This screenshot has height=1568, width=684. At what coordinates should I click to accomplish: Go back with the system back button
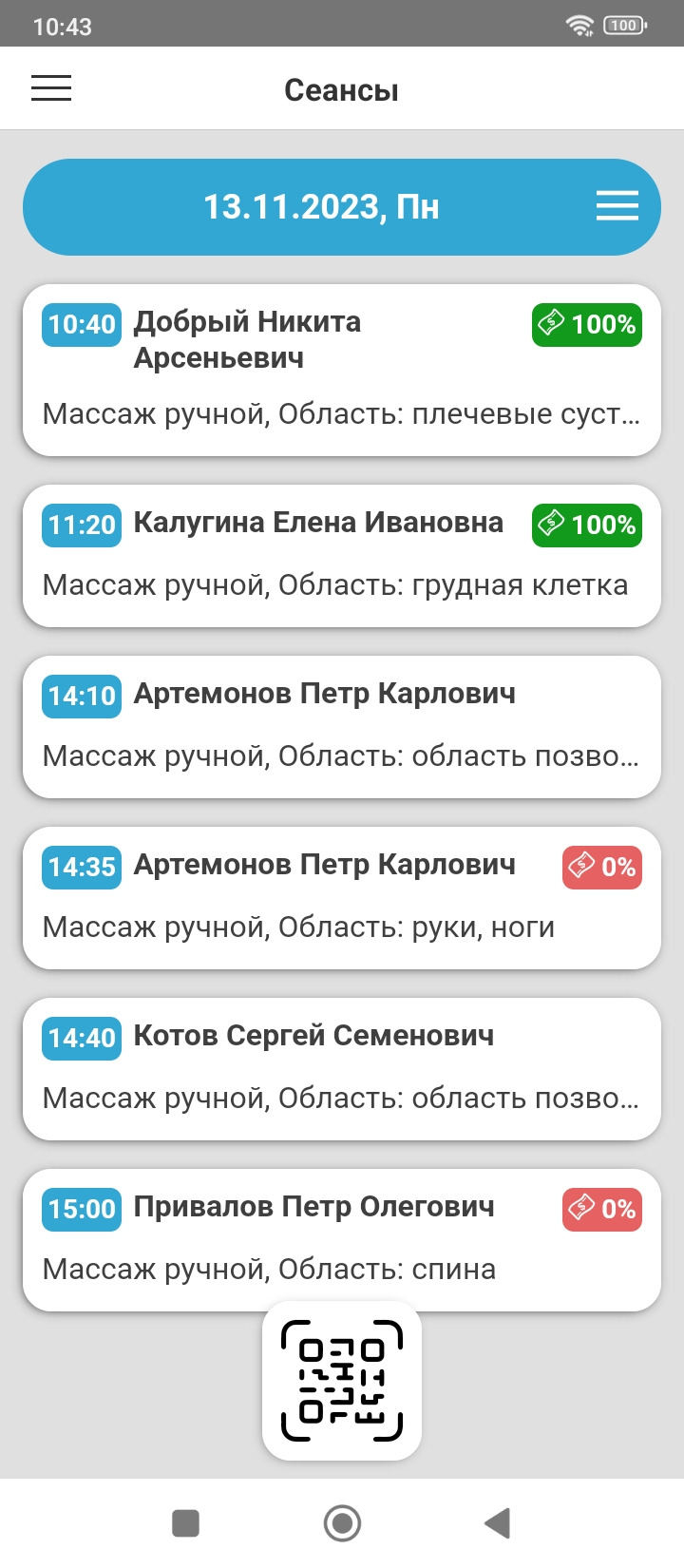pyautogui.click(x=497, y=1523)
